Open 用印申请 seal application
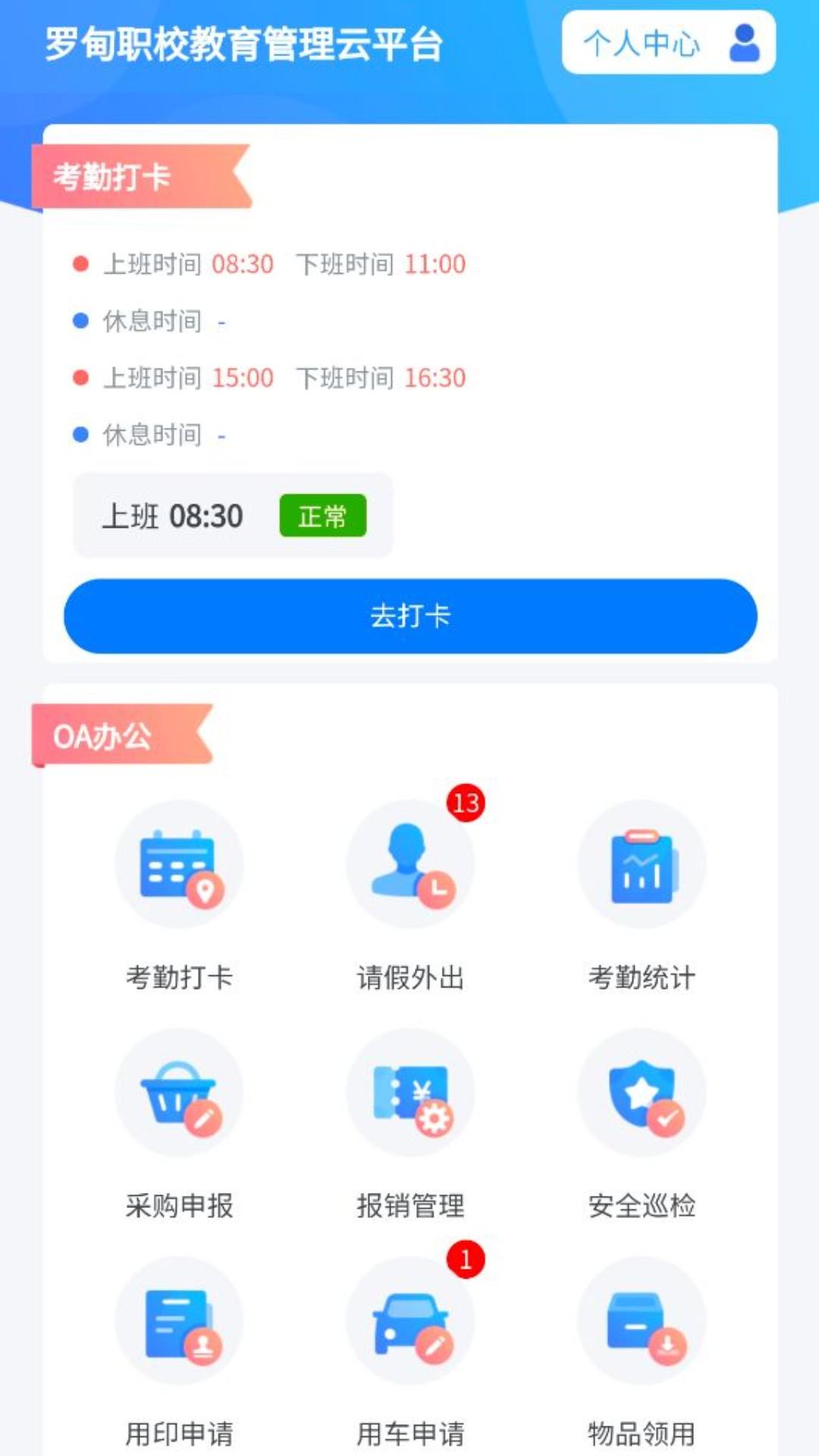Image resolution: width=819 pixels, height=1456 pixels. click(x=179, y=1321)
